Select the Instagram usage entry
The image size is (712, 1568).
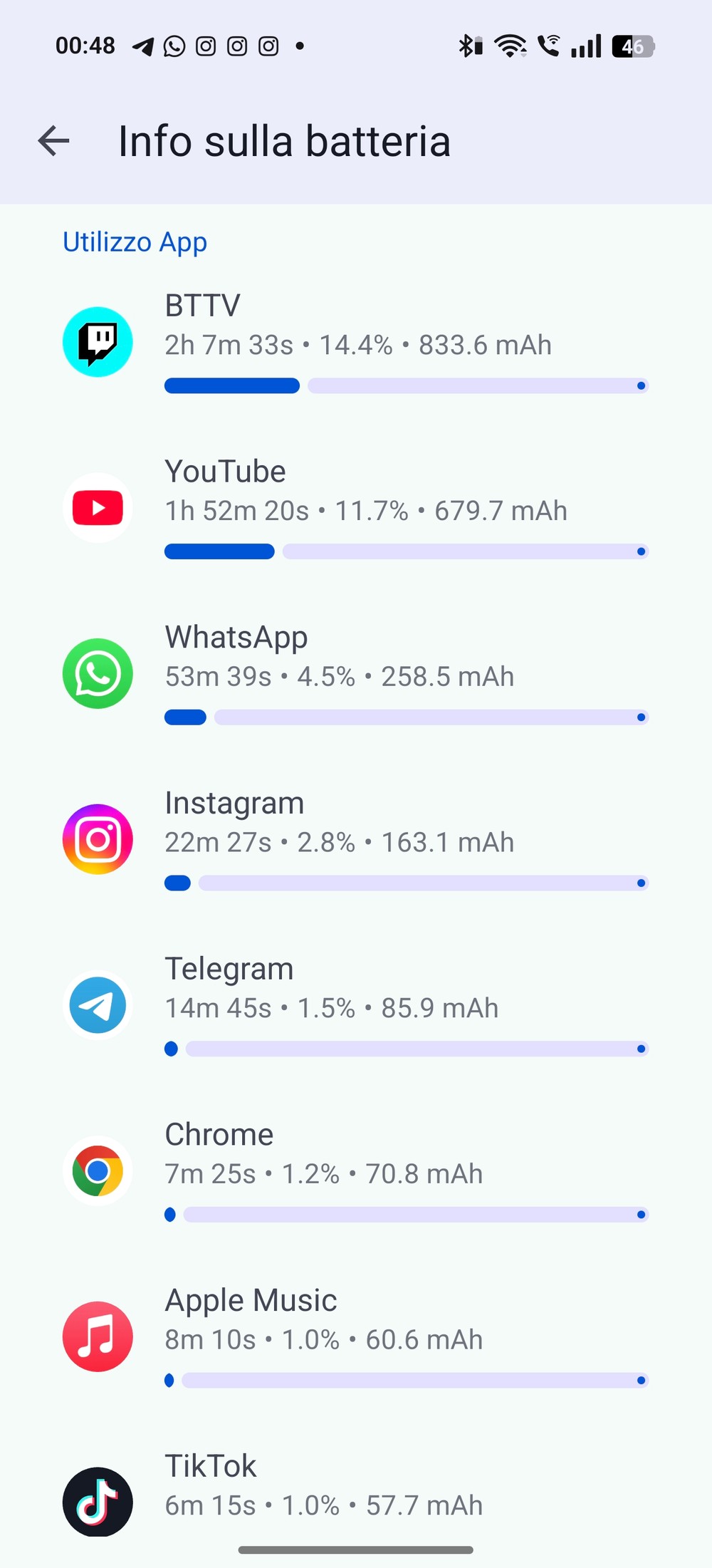(x=356, y=839)
